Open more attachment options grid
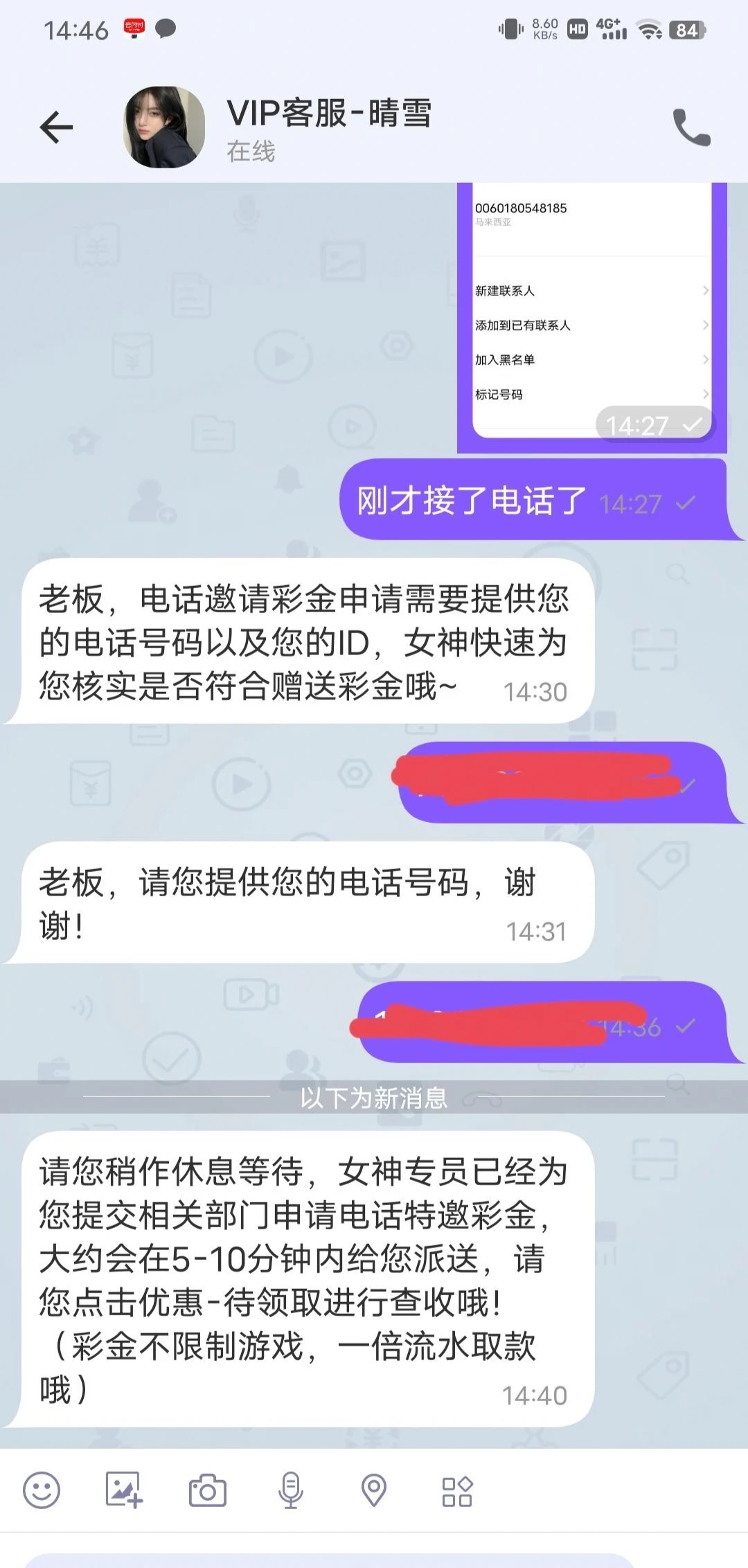This screenshot has width=748, height=1568. 457,1490
